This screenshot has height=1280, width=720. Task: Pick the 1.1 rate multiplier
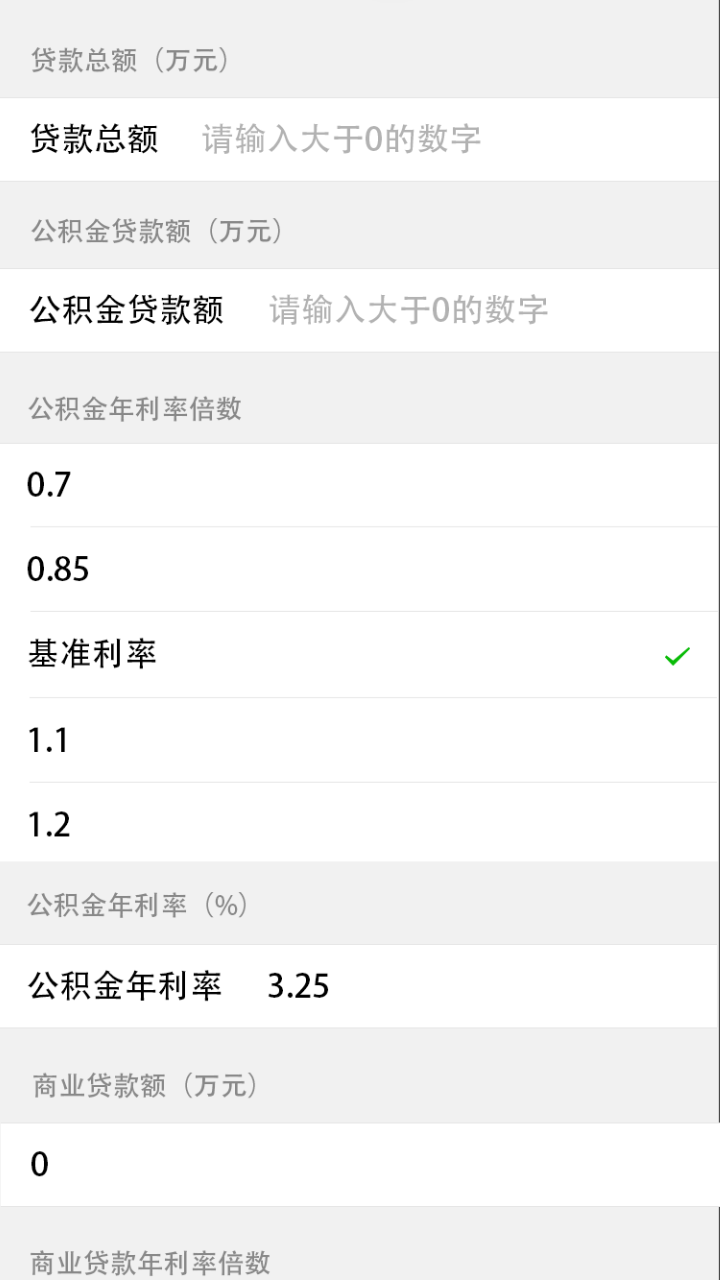360,740
